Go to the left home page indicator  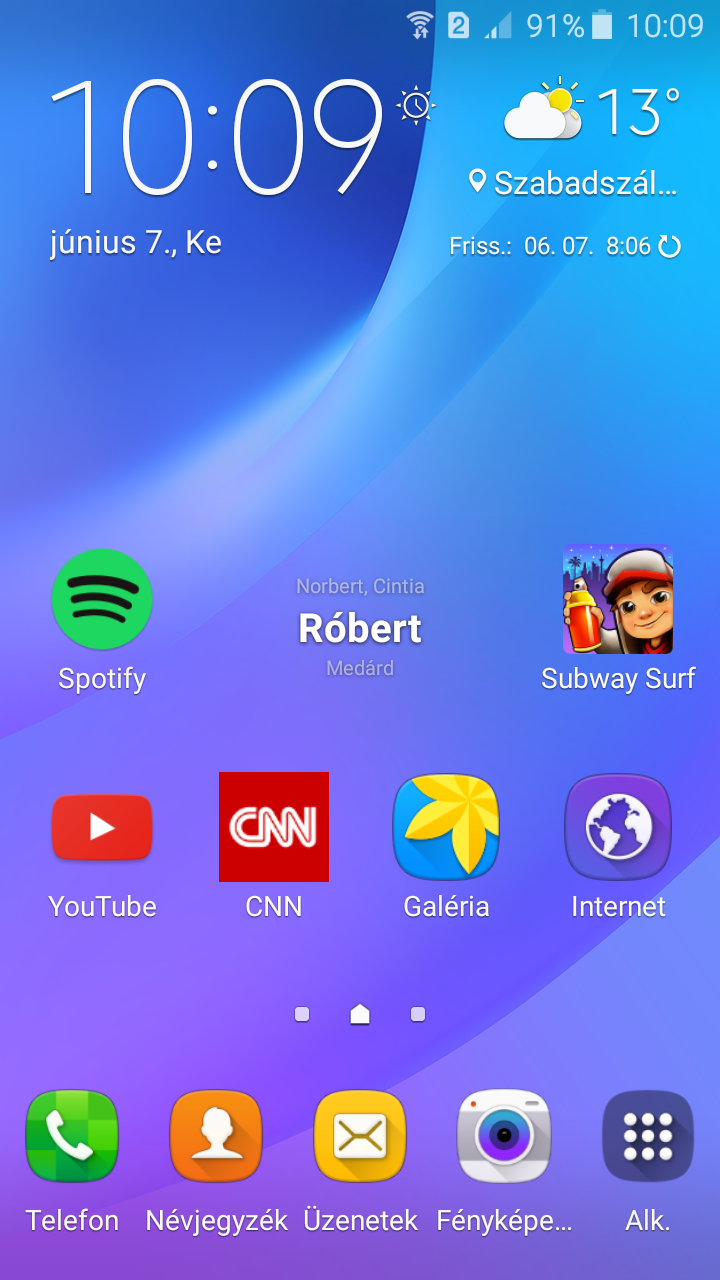(x=302, y=1014)
